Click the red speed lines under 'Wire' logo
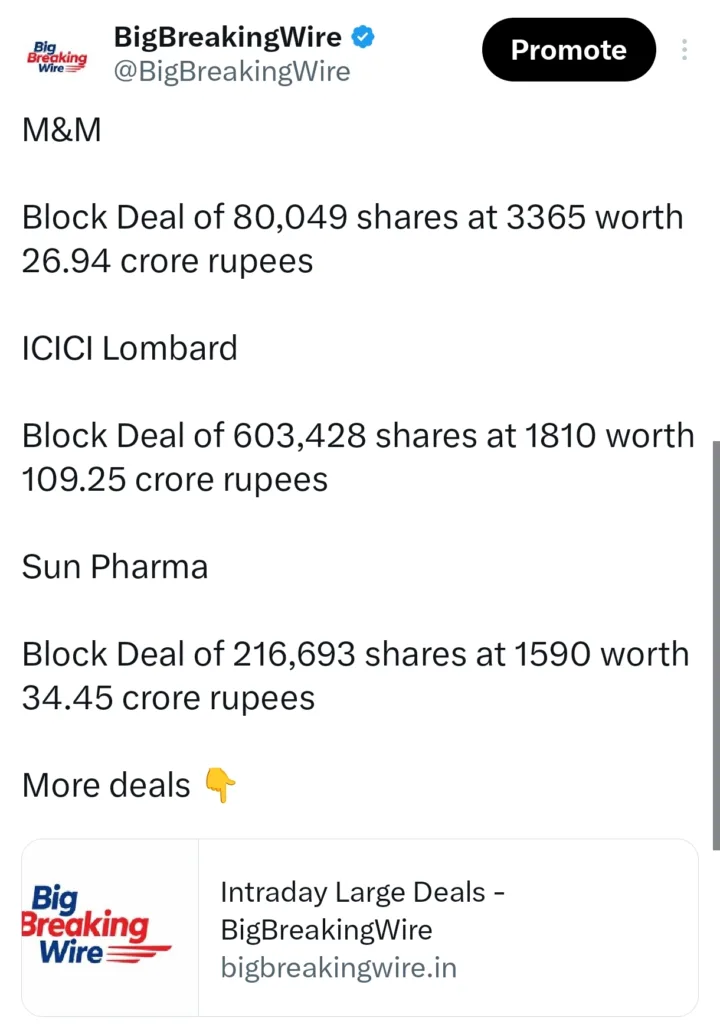 75,68
